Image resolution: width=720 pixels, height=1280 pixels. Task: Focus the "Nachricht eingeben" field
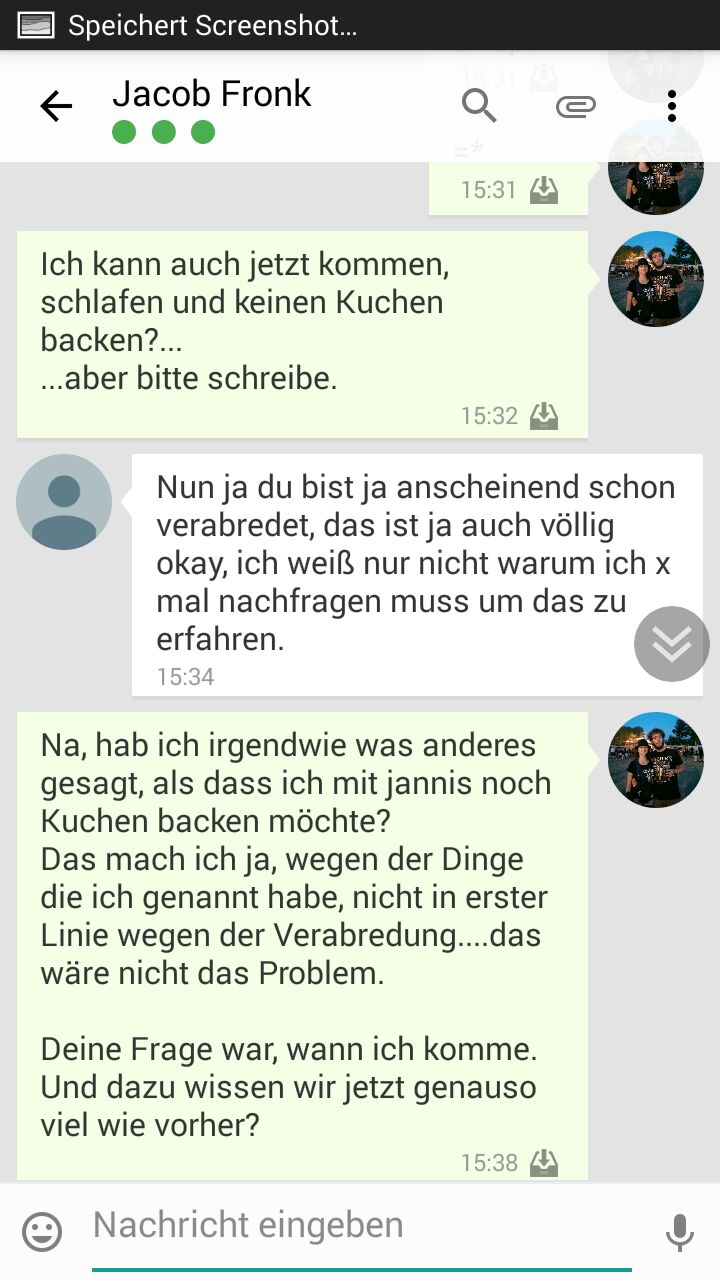[360, 1226]
